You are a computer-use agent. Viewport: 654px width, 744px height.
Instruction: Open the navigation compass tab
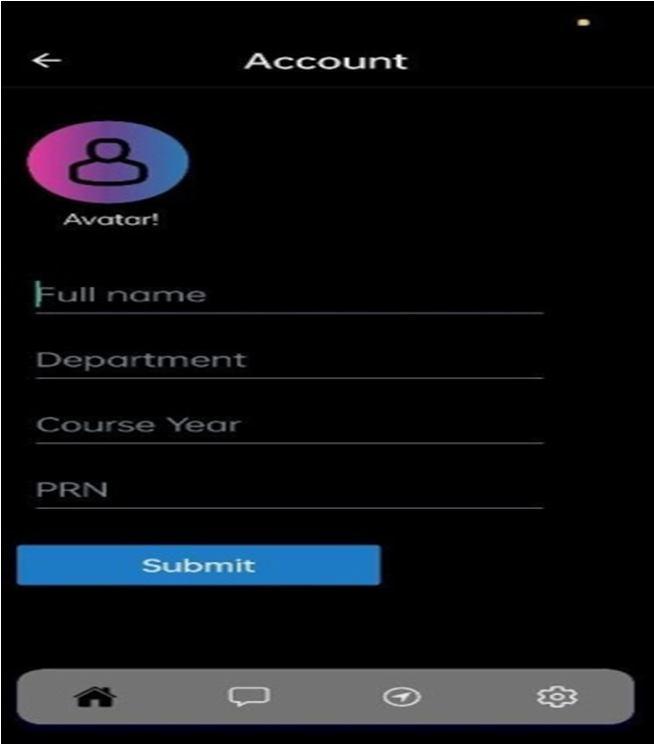(x=402, y=697)
